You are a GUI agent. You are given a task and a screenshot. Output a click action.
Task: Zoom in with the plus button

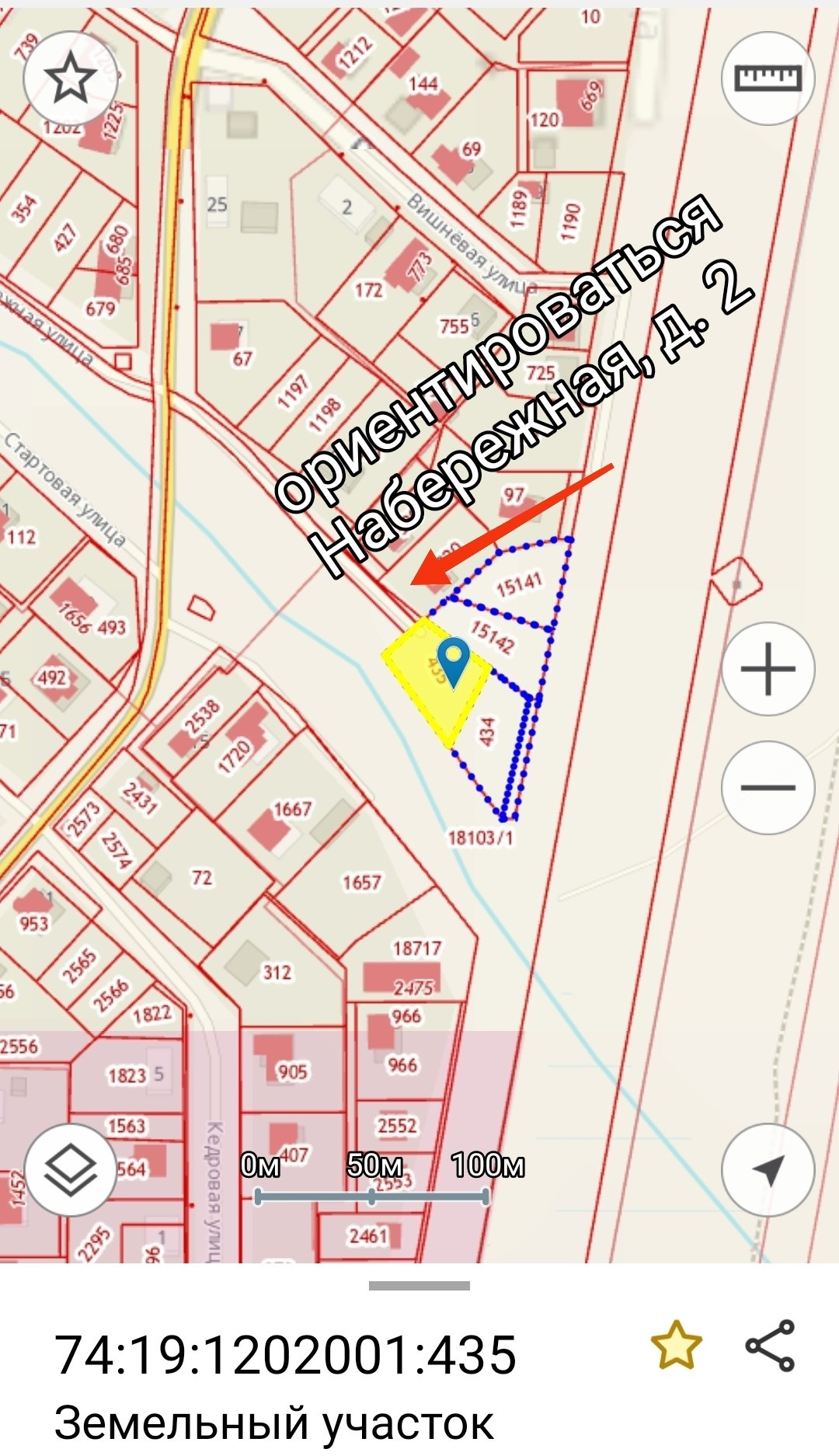pos(768,669)
